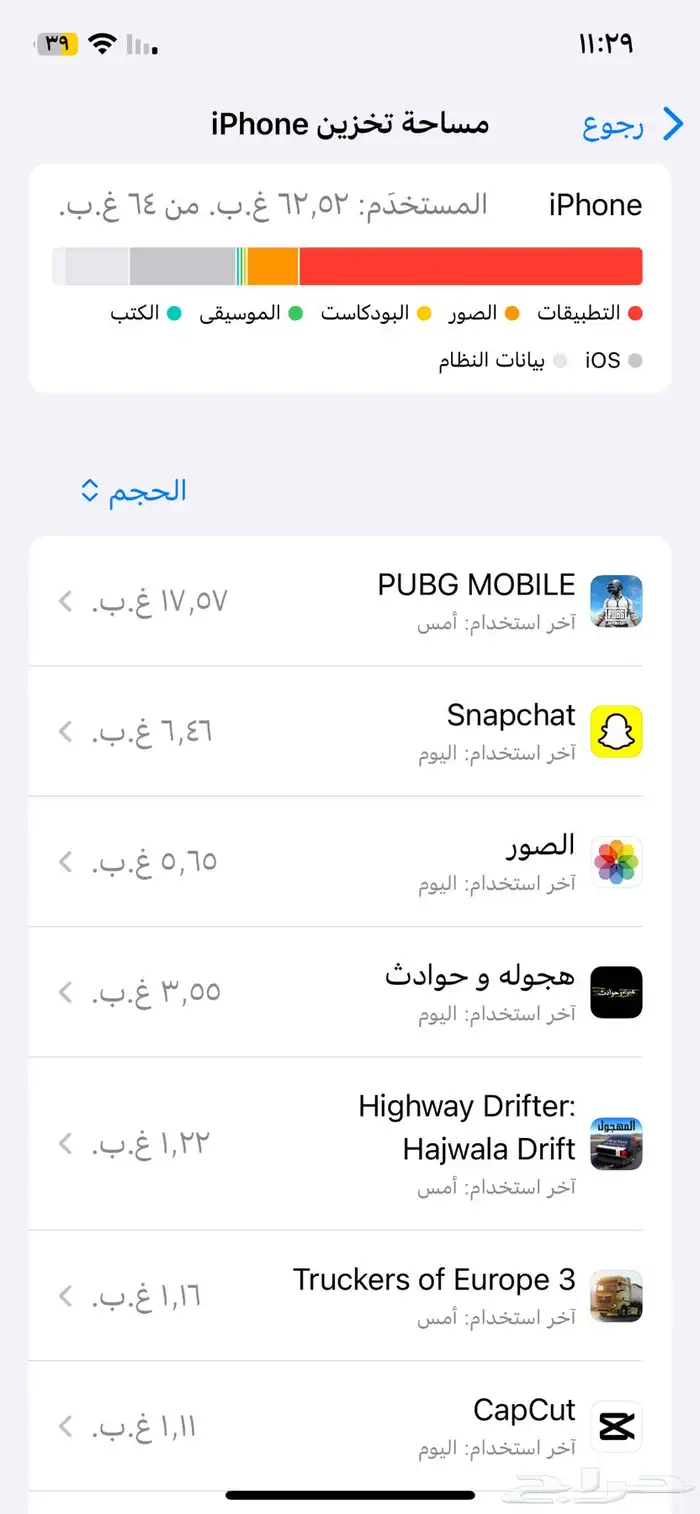The image size is (700, 1514).
Task: Select the الصور app row
Action: (350, 861)
